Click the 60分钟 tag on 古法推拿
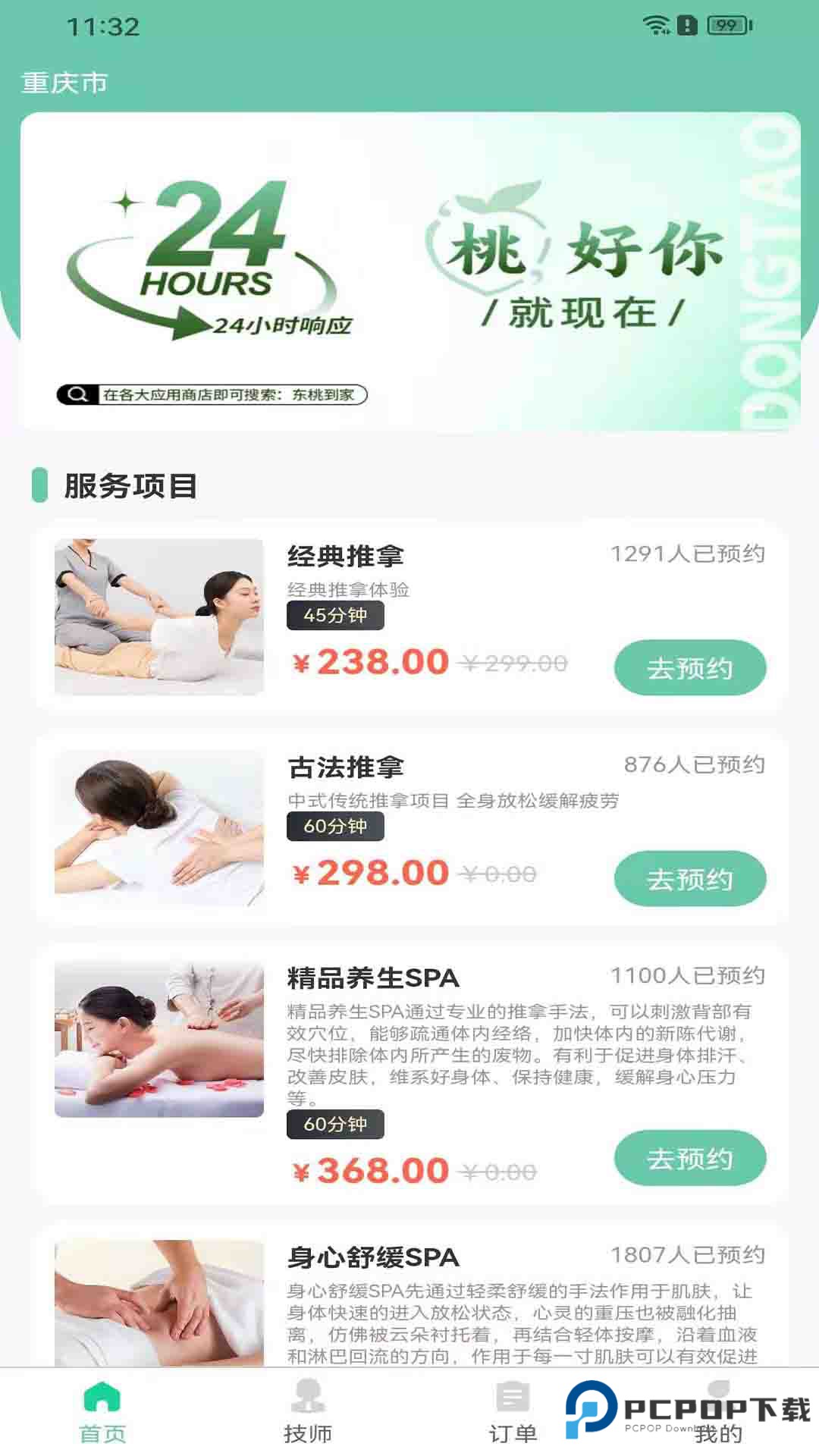 [334, 827]
